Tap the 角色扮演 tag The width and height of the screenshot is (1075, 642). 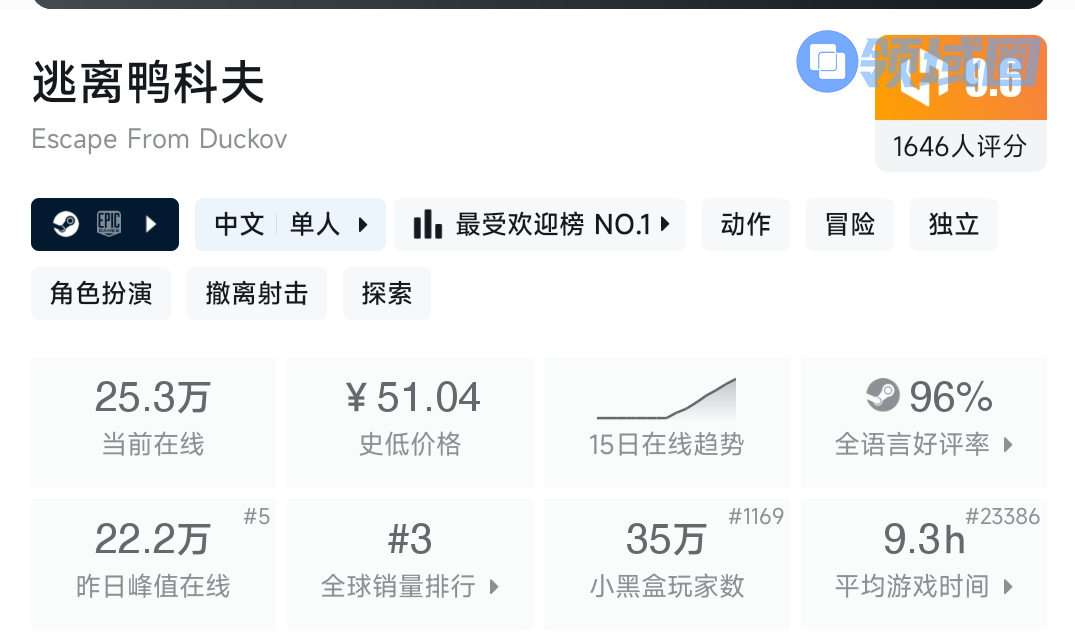(101, 294)
